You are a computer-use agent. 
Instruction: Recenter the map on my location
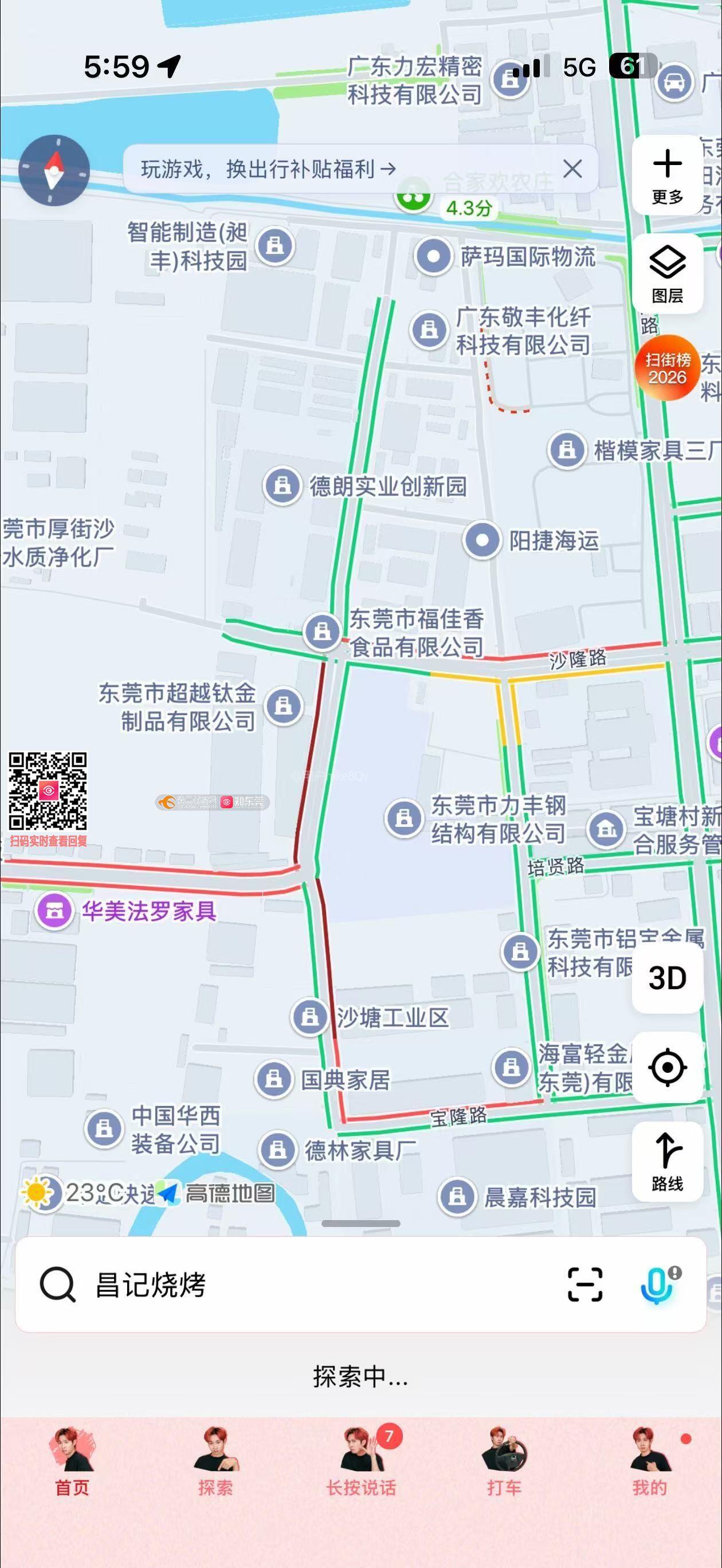point(667,1067)
